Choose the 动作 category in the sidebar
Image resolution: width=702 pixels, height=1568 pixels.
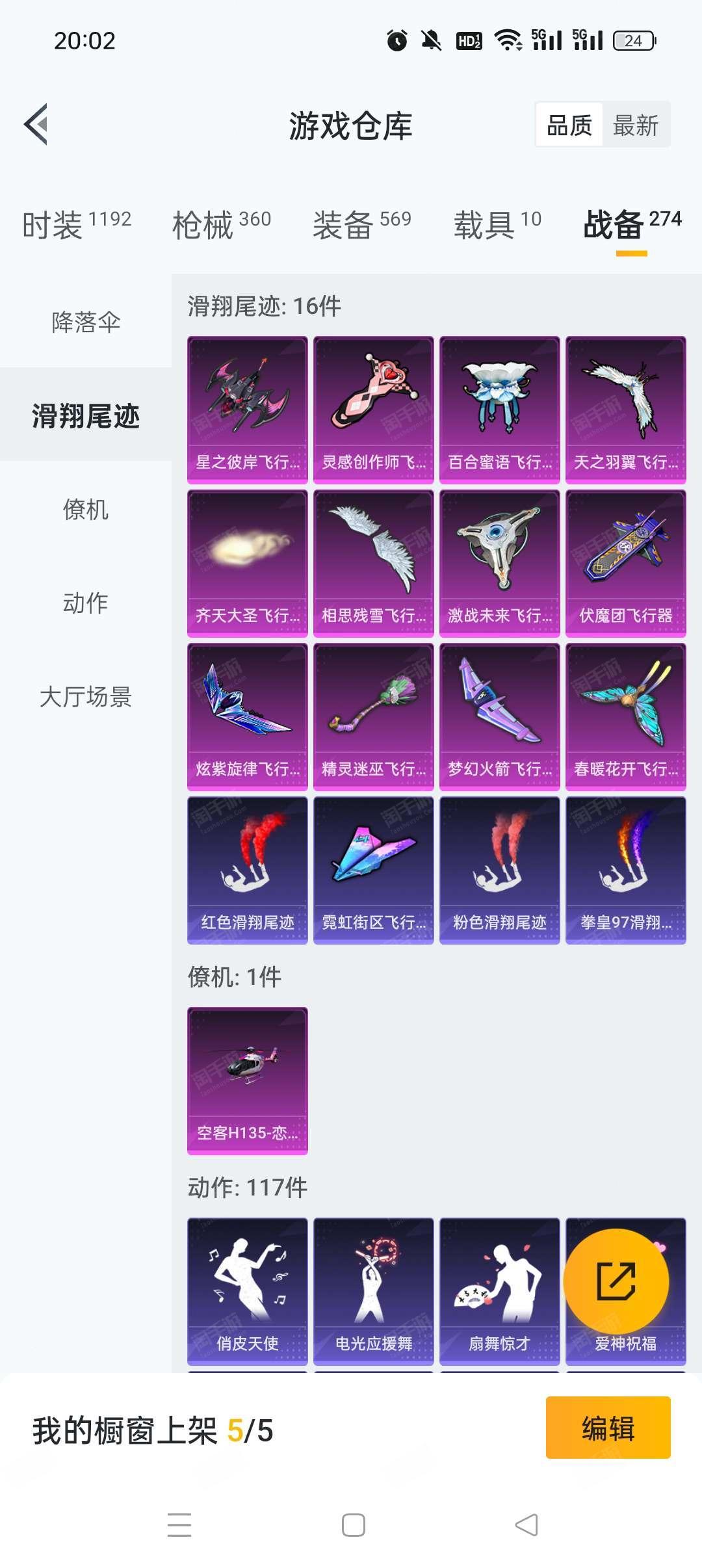coord(86,602)
